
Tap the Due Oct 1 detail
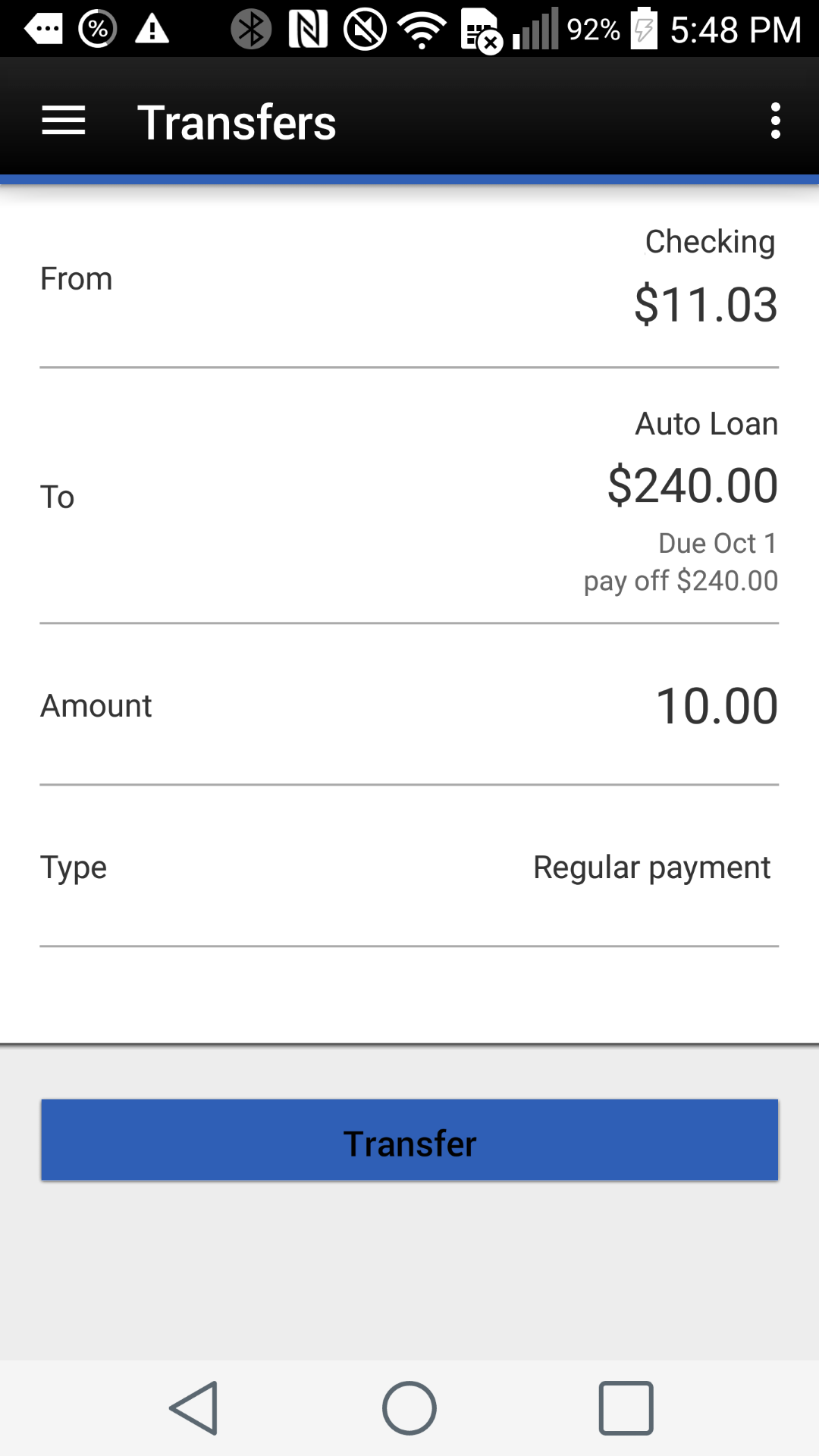point(717,543)
